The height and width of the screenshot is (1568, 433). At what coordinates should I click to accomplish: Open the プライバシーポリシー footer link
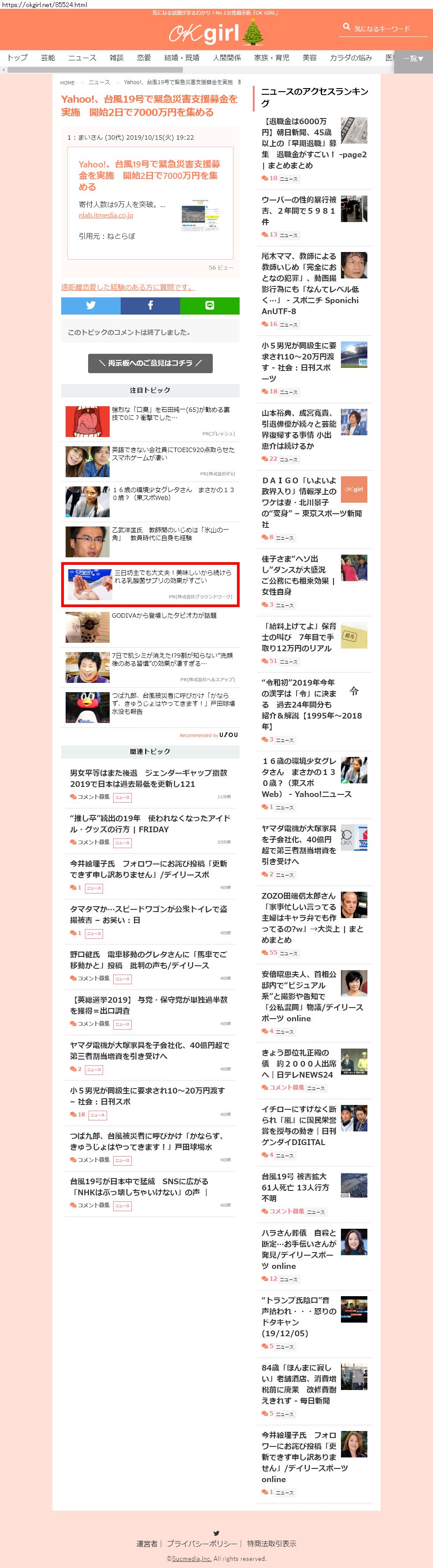click(202, 1544)
